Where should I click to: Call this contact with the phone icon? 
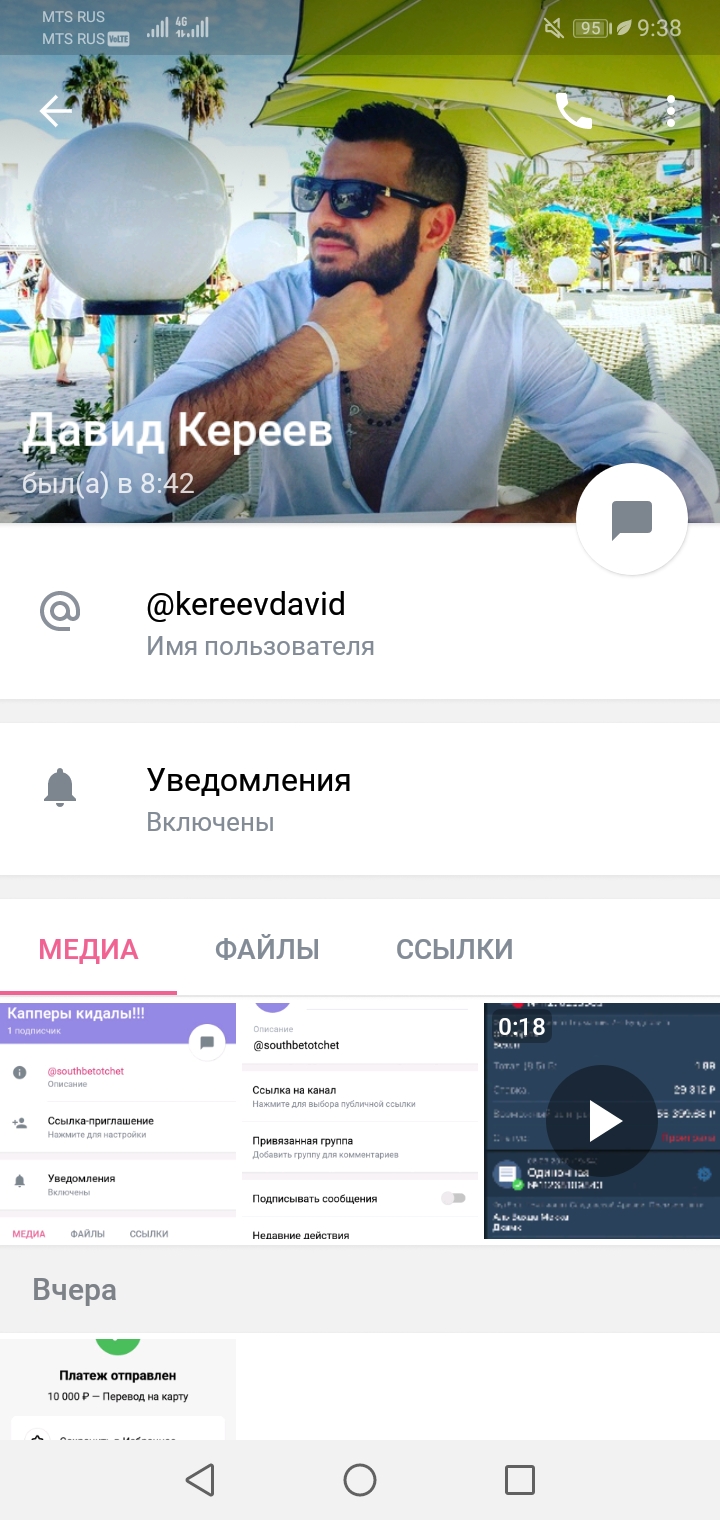(574, 111)
